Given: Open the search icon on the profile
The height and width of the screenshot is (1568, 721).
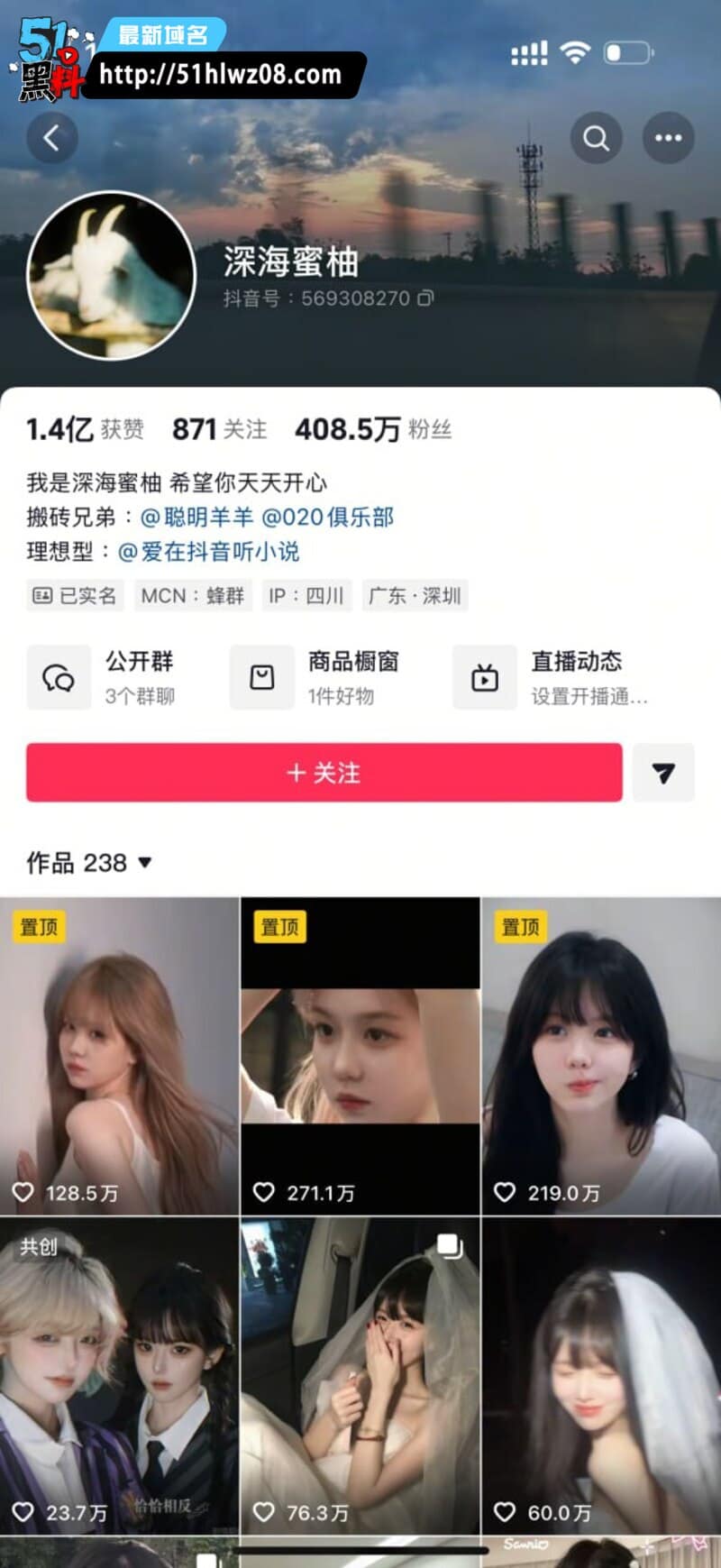Looking at the screenshot, I should coord(596,138).
